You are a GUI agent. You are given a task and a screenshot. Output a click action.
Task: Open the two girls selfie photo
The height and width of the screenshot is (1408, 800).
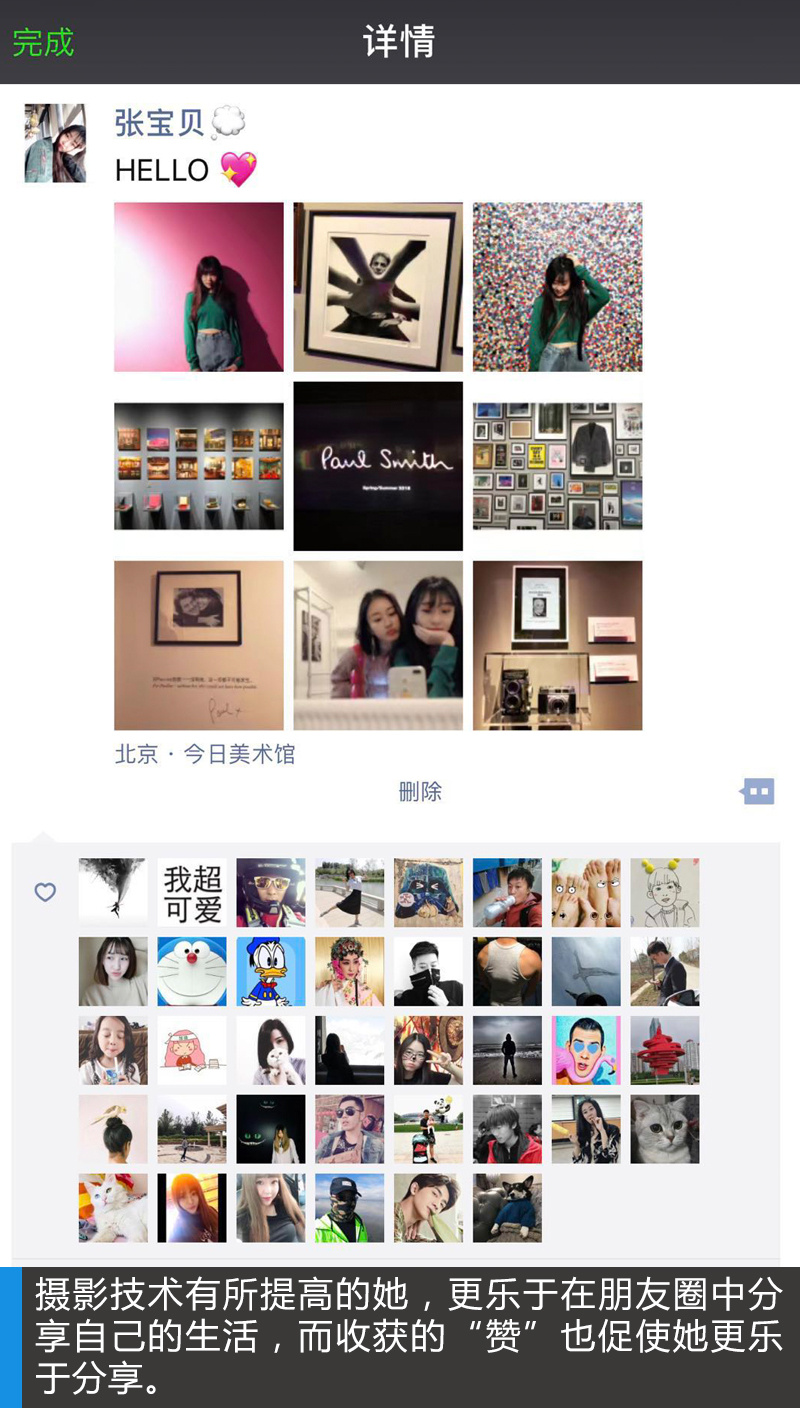tap(378, 645)
